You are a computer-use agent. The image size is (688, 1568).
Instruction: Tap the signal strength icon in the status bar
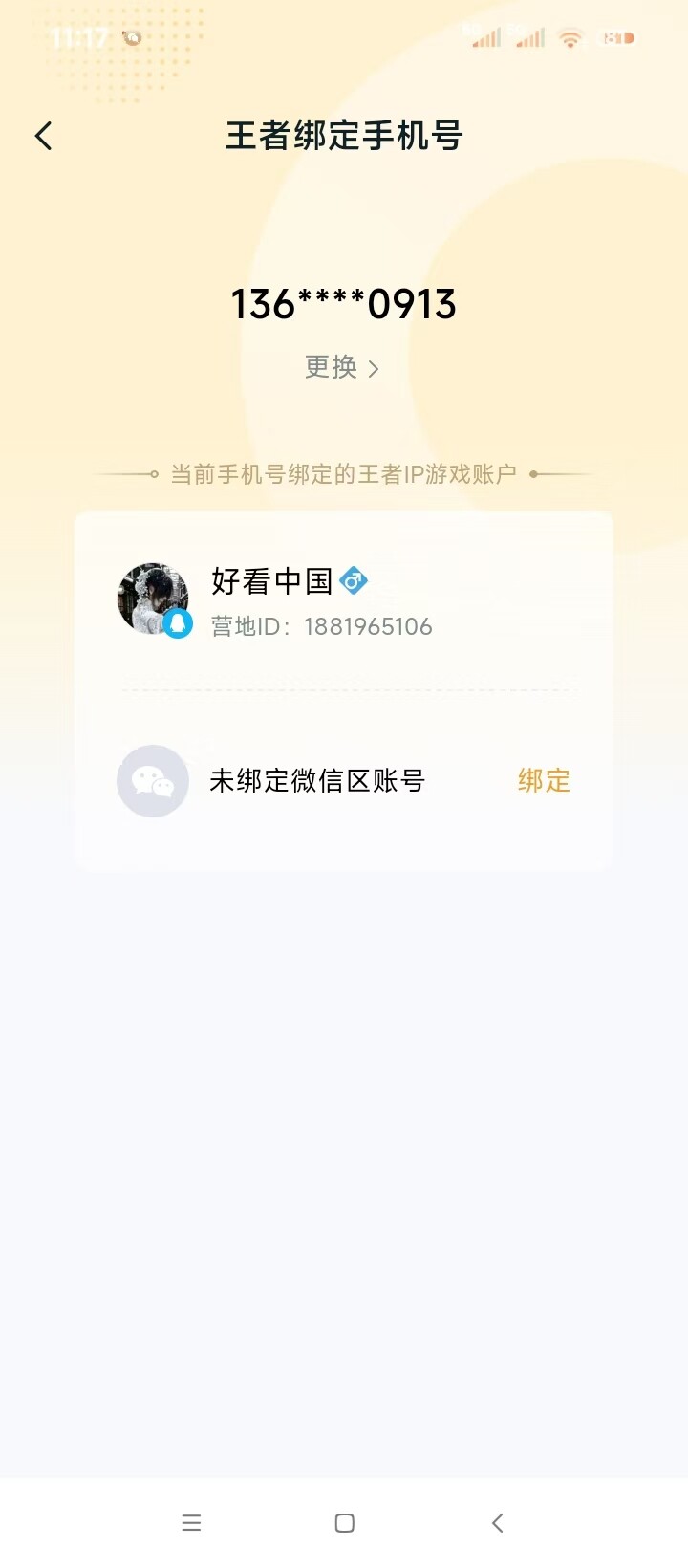[x=488, y=39]
